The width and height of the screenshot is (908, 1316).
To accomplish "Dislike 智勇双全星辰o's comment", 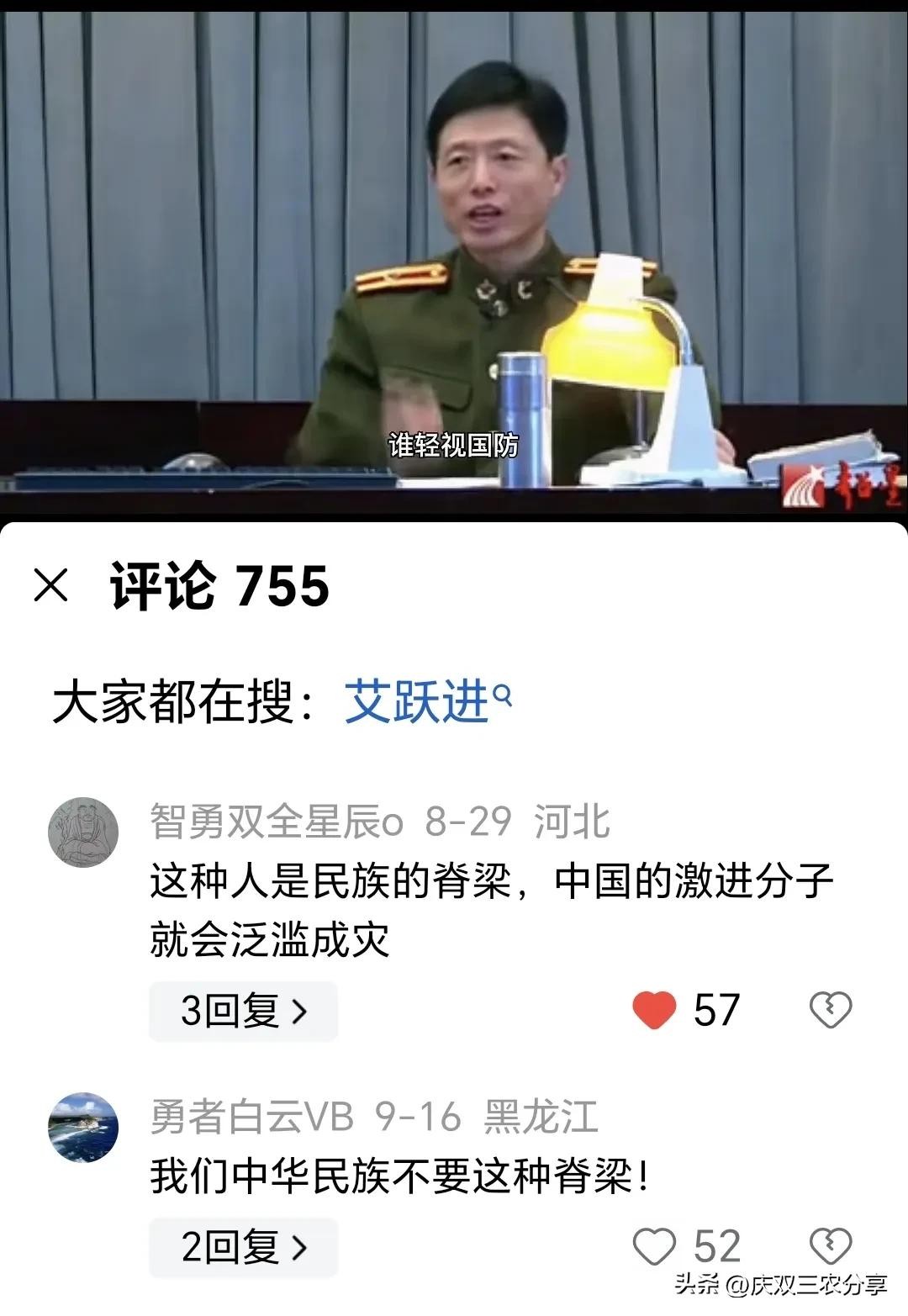I will [x=830, y=1010].
